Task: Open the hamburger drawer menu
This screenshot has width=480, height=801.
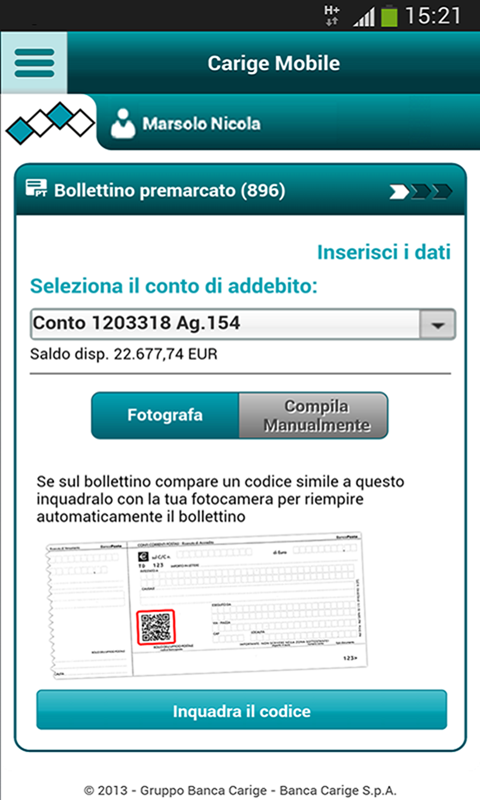Action: click(34, 63)
